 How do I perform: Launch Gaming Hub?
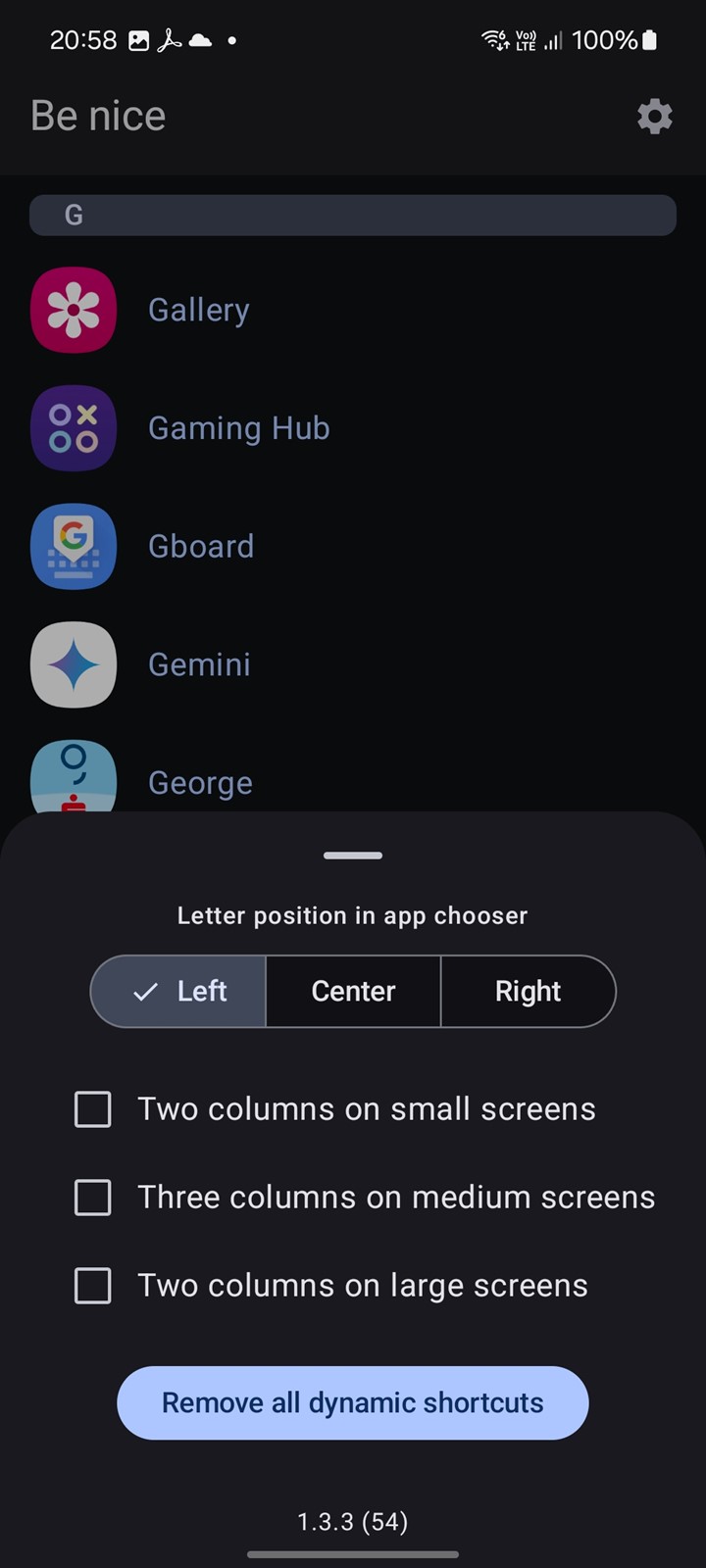point(353,428)
